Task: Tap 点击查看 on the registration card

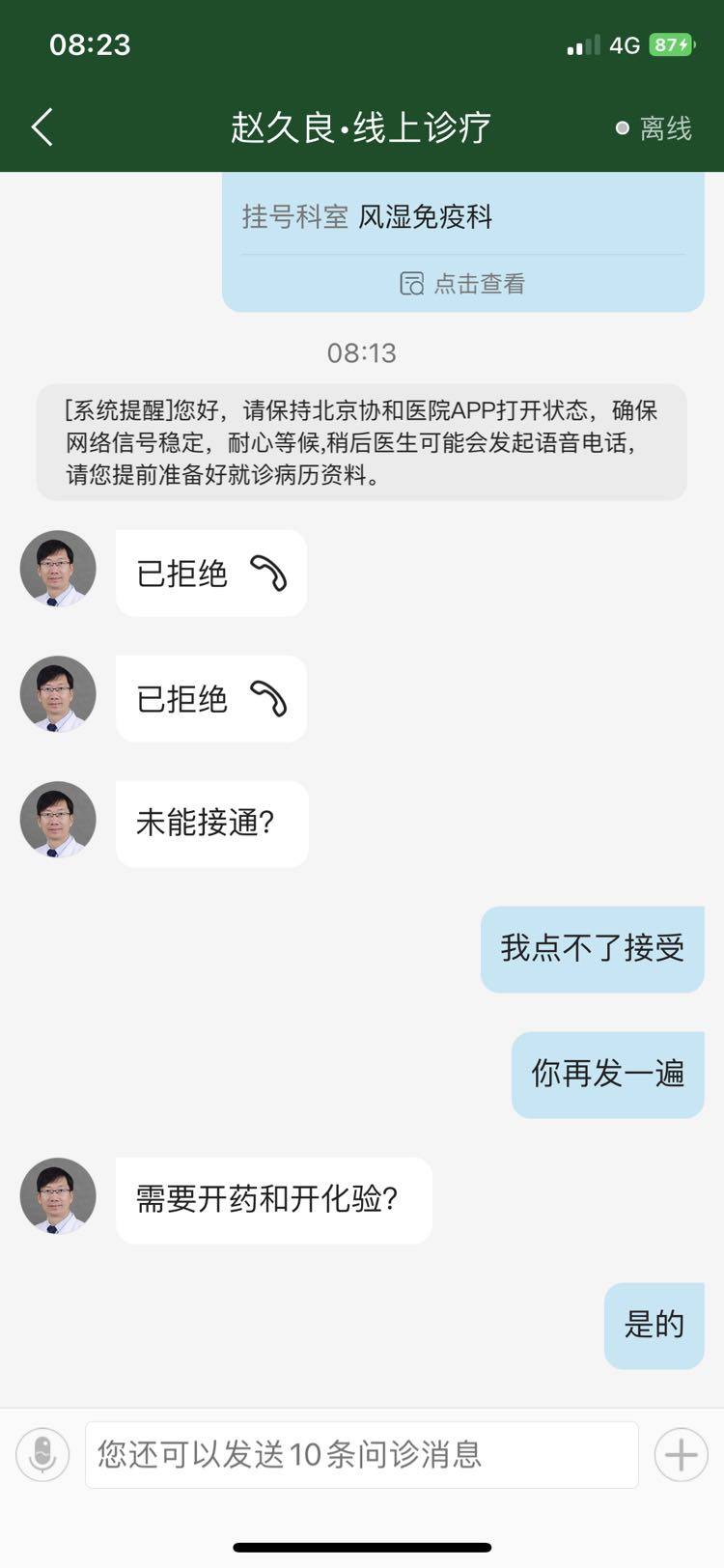Action: (463, 283)
